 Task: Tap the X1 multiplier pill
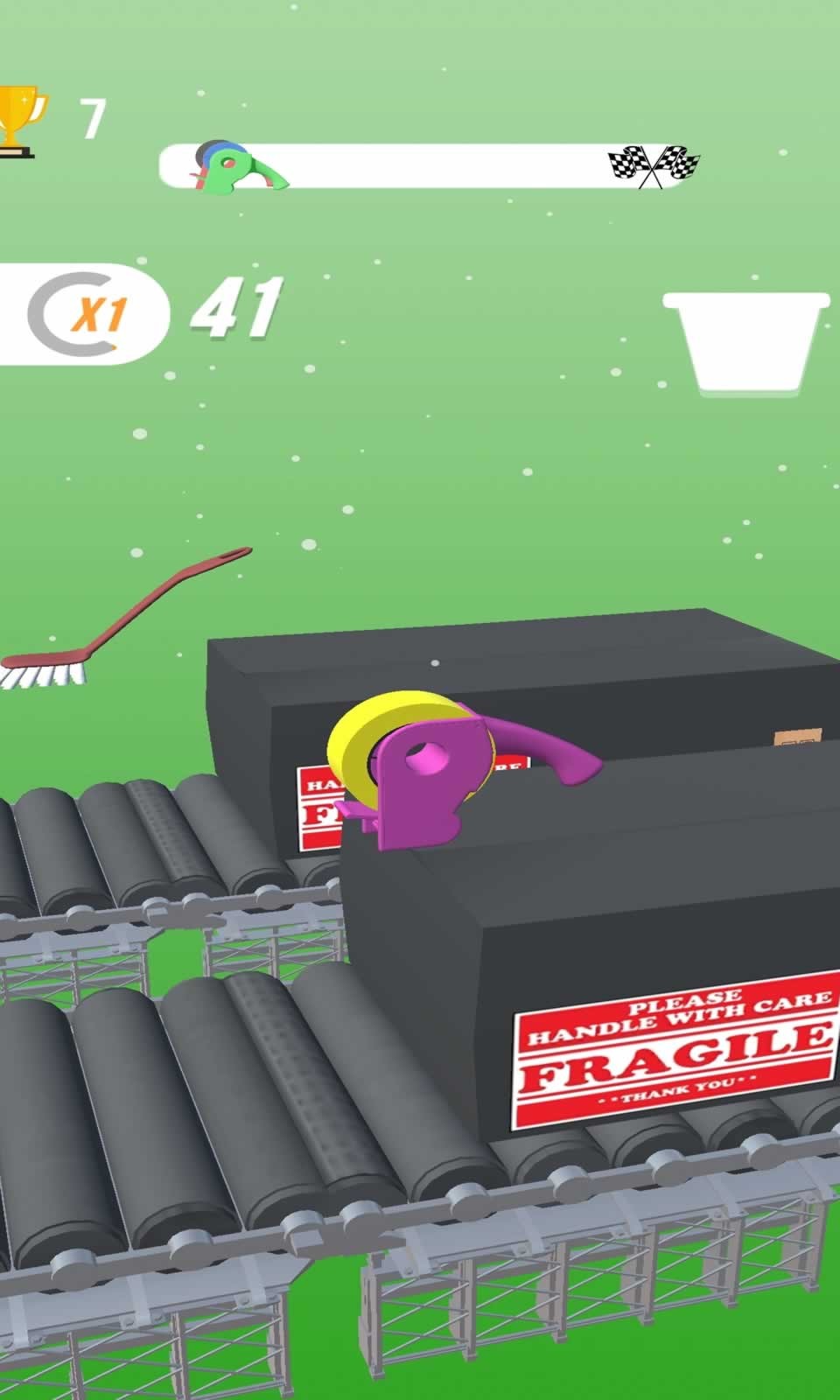(x=83, y=313)
